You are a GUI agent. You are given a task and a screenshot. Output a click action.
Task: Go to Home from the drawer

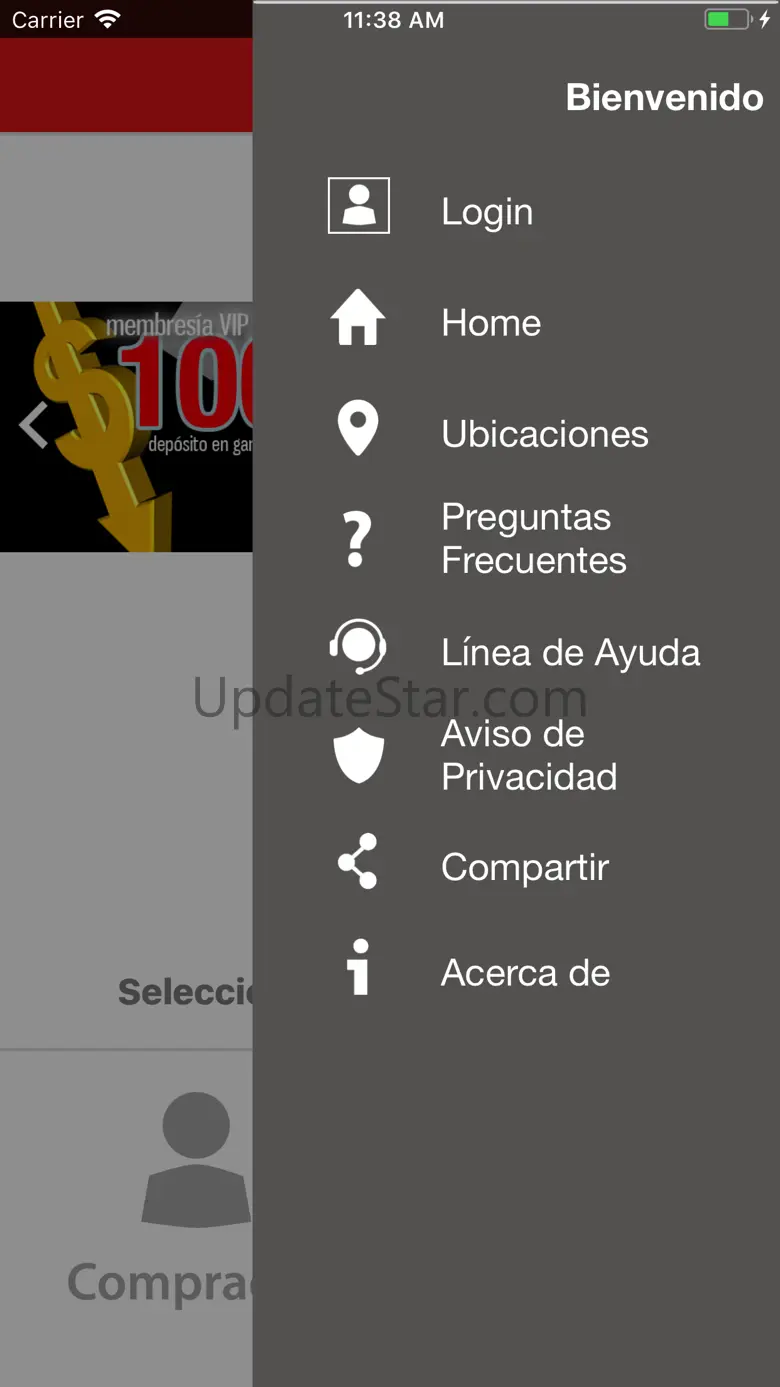pyautogui.click(x=490, y=323)
